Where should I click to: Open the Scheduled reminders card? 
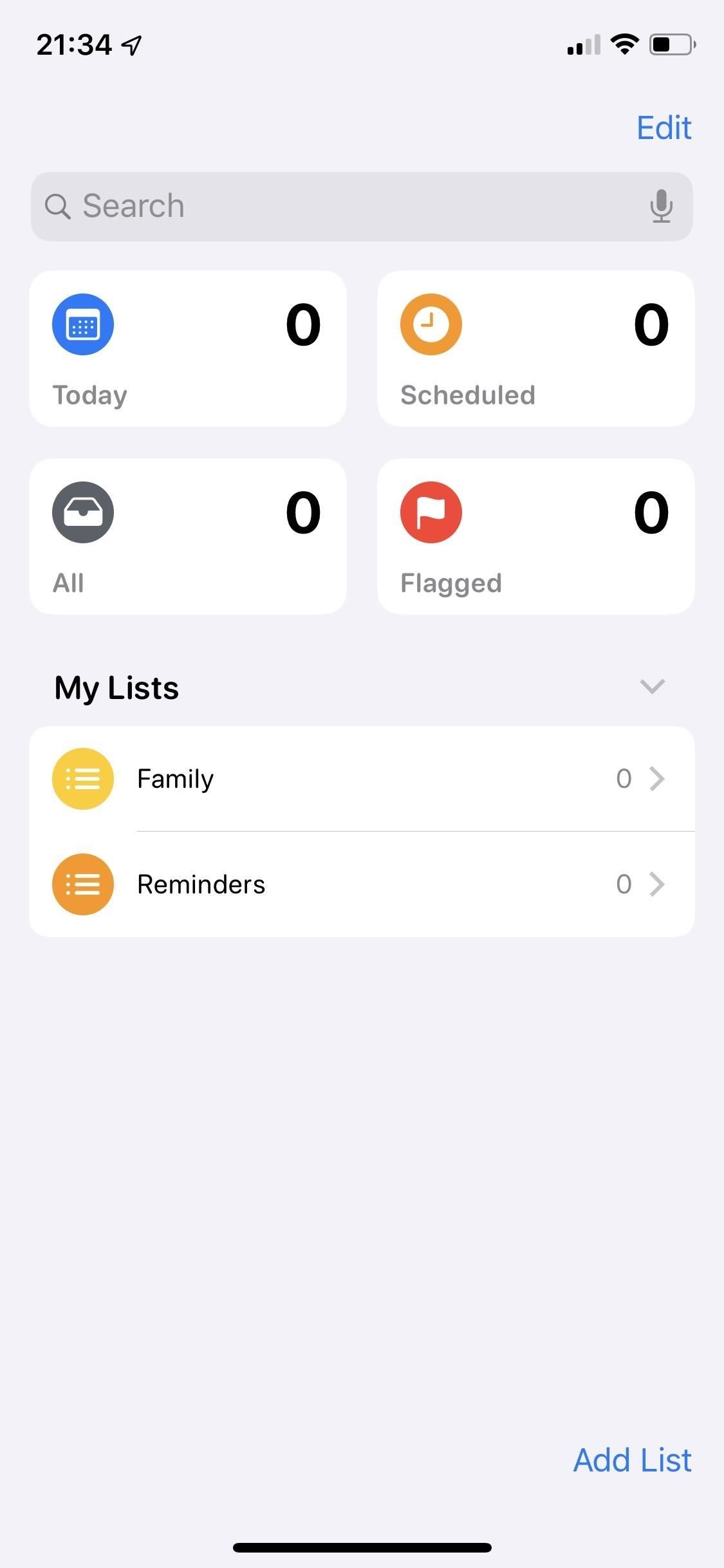click(x=535, y=348)
